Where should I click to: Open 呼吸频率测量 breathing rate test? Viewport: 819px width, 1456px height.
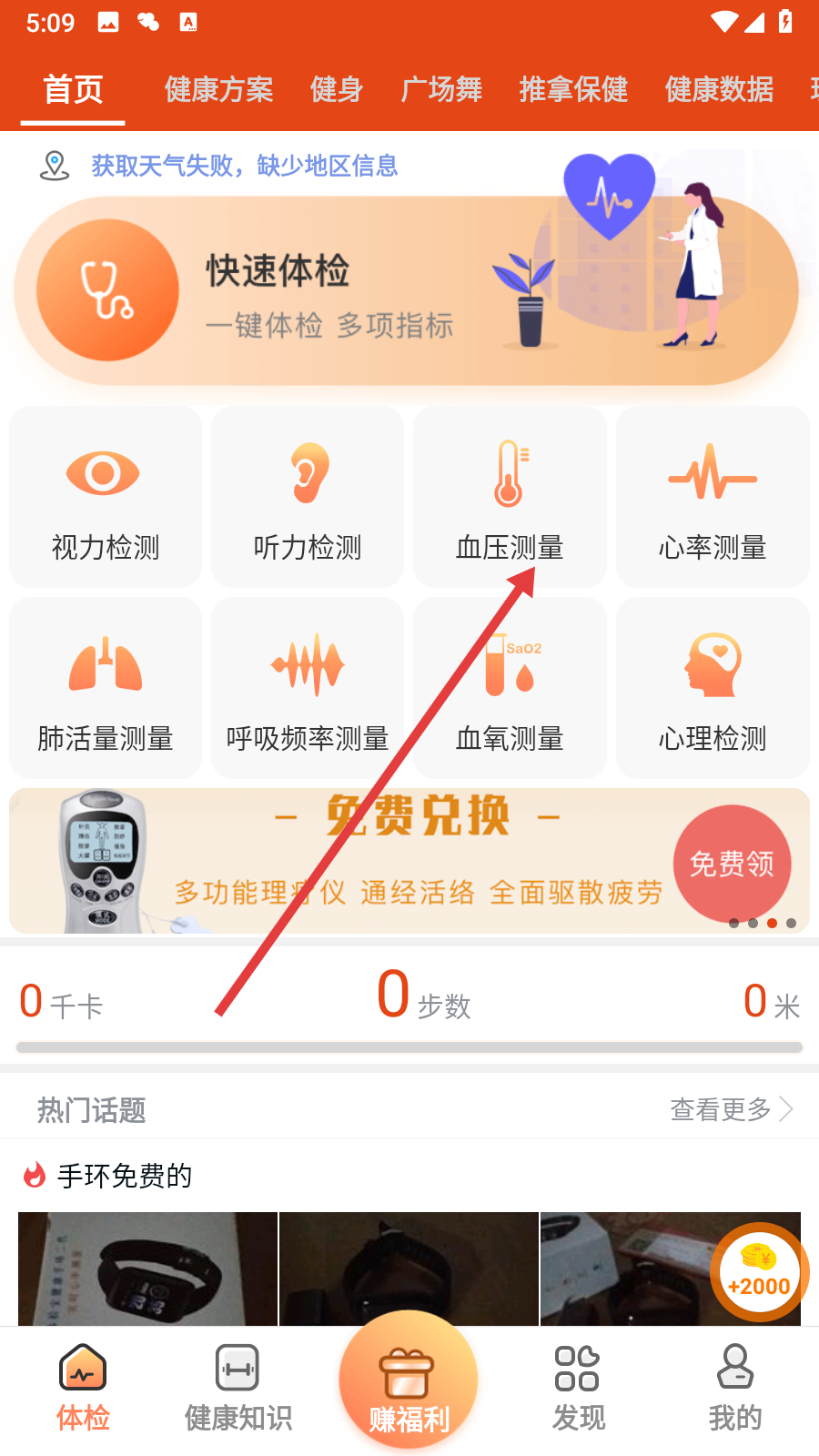tap(308, 688)
